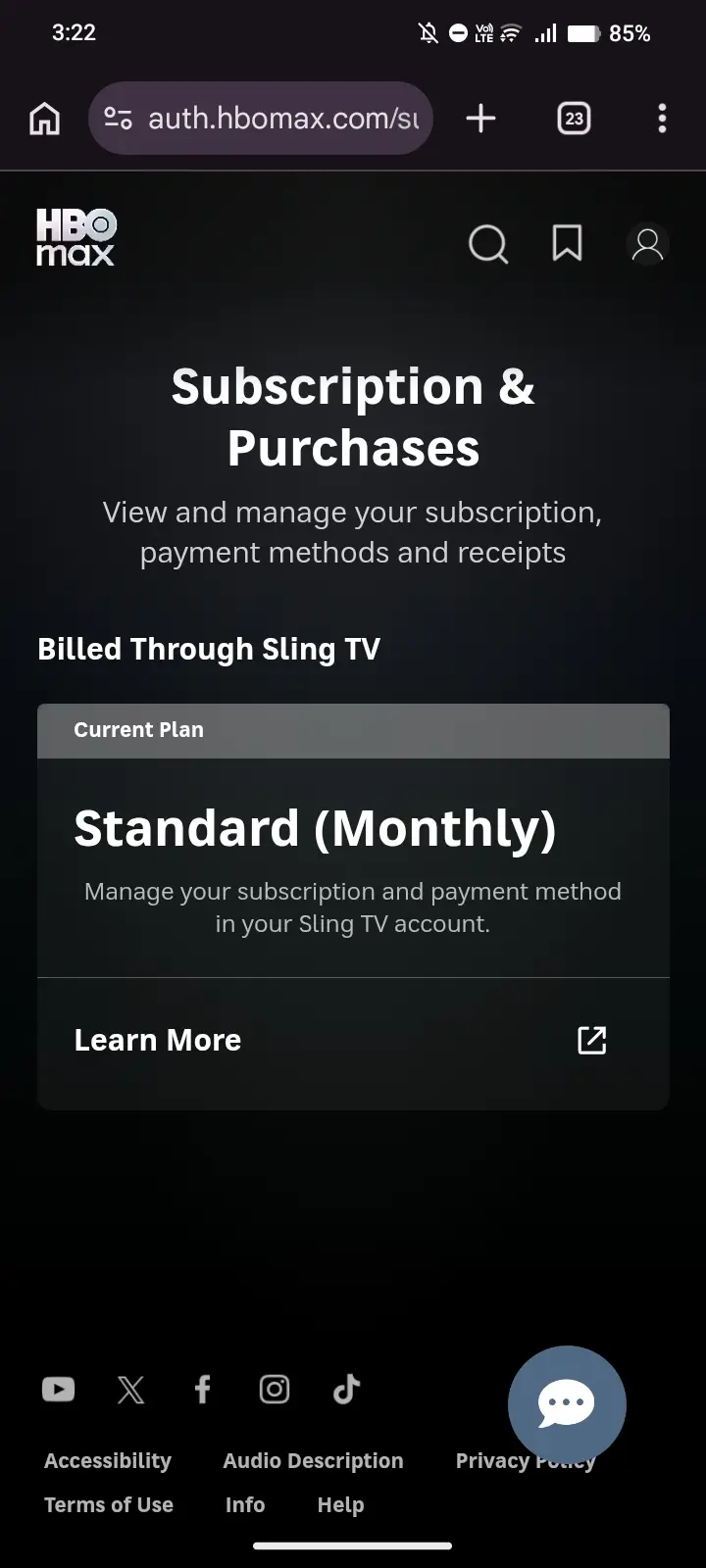This screenshot has width=706, height=1568.
Task: Open the bookmark list icon
Action: tap(567, 243)
